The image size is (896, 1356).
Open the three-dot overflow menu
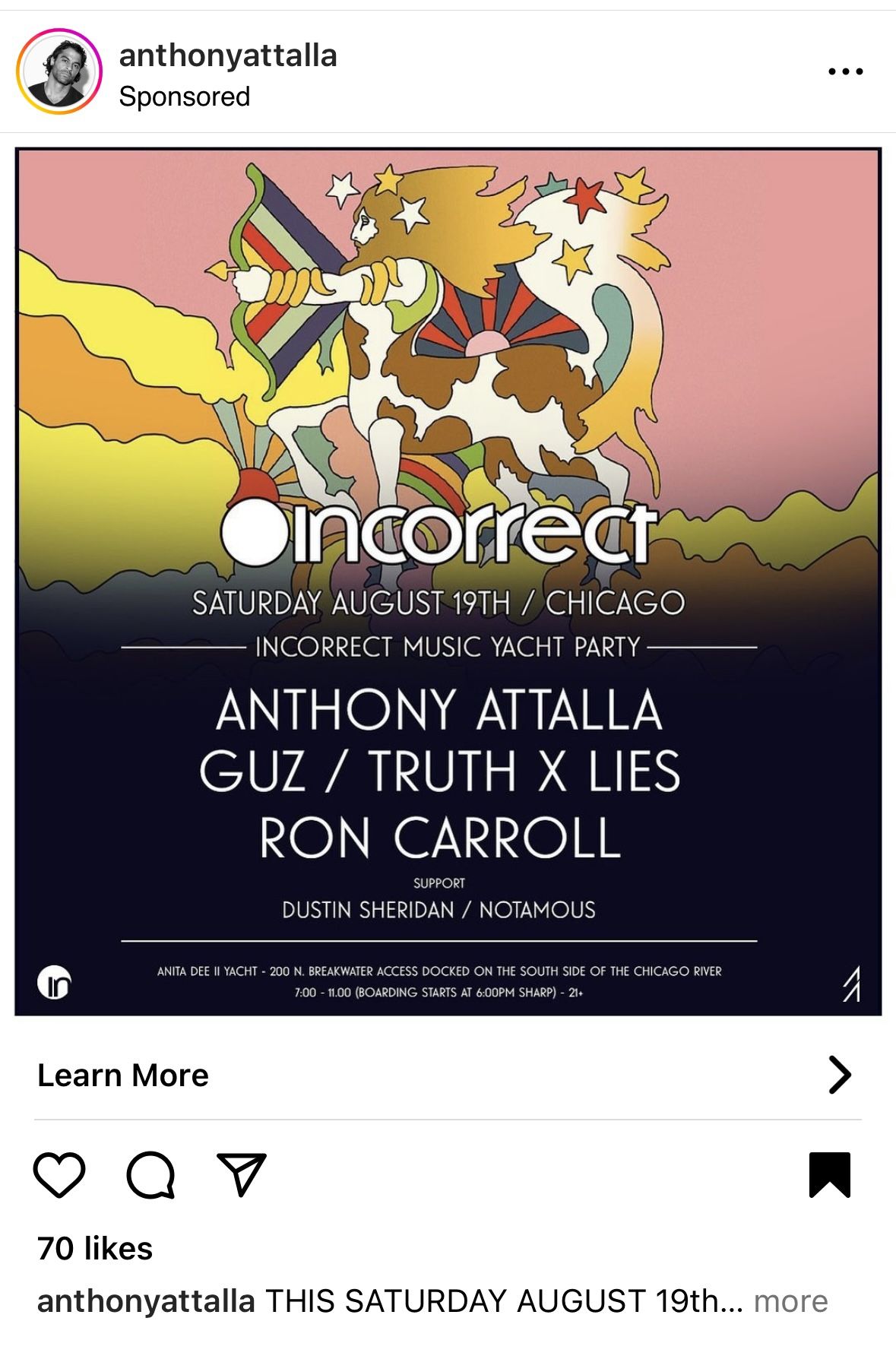[845, 71]
